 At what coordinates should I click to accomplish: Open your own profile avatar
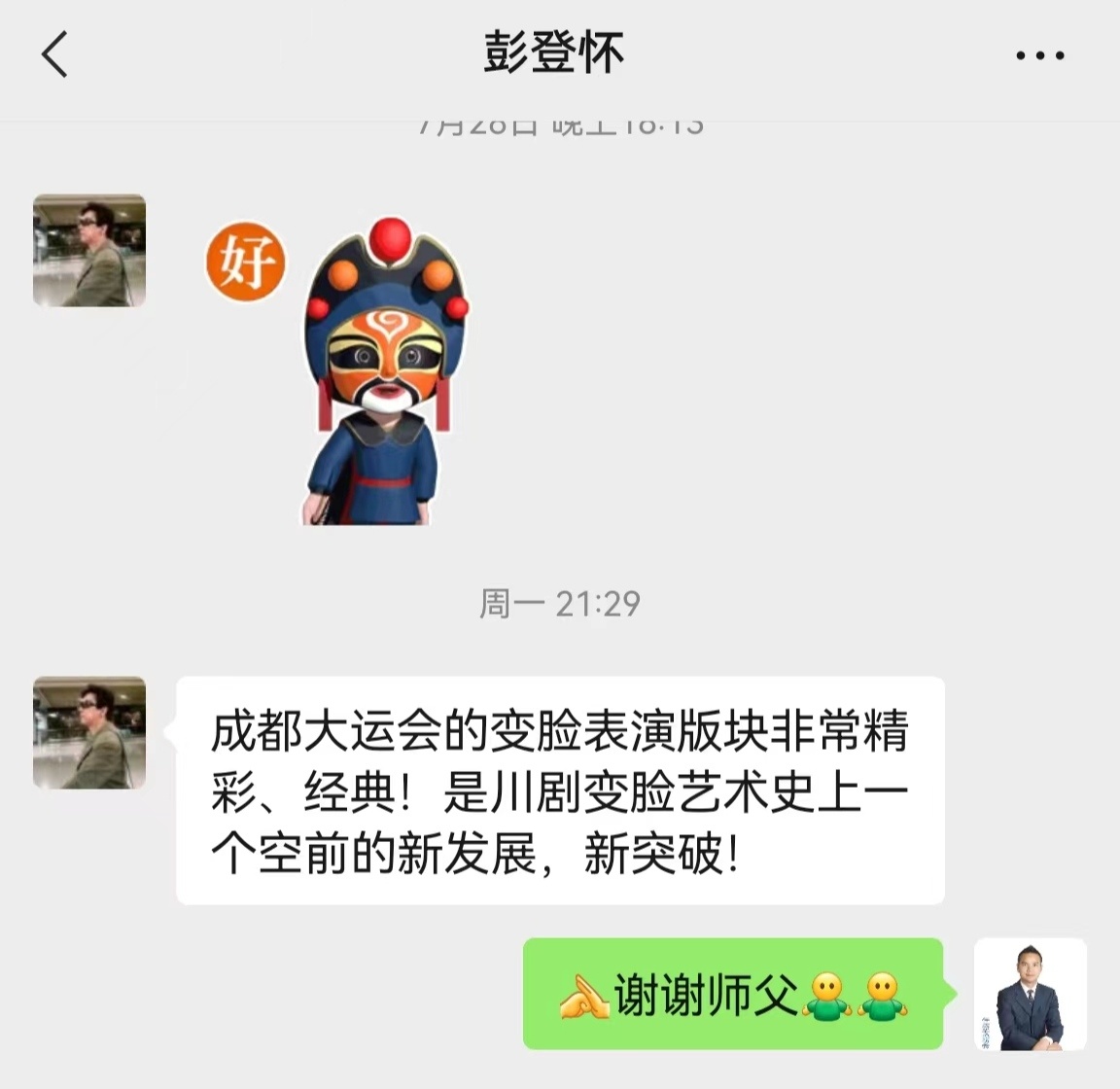pos(1030,994)
